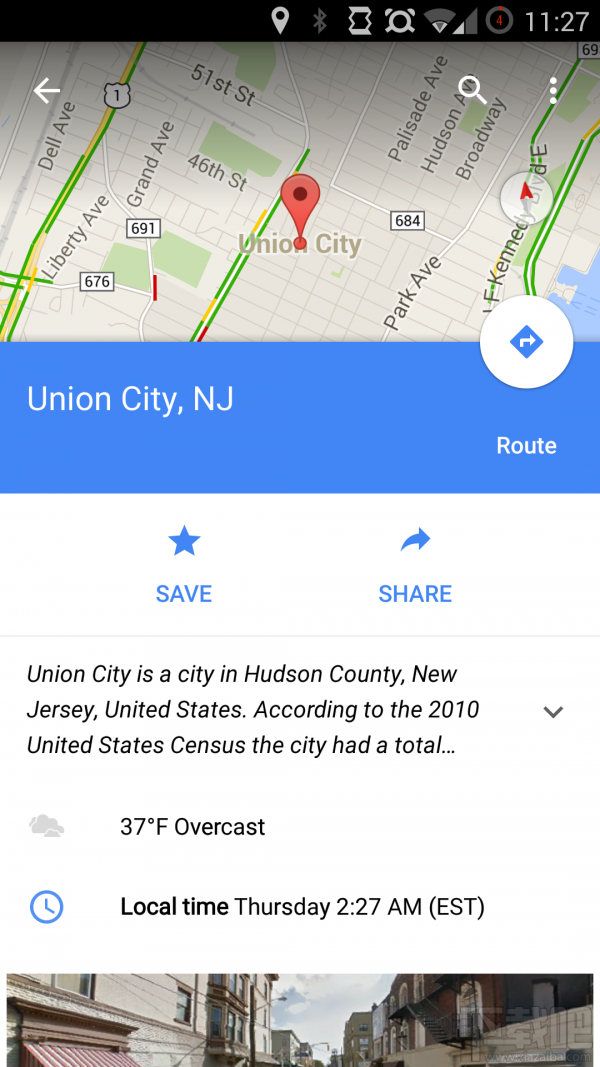Open the overflow menu

click(x=553, y=91)
